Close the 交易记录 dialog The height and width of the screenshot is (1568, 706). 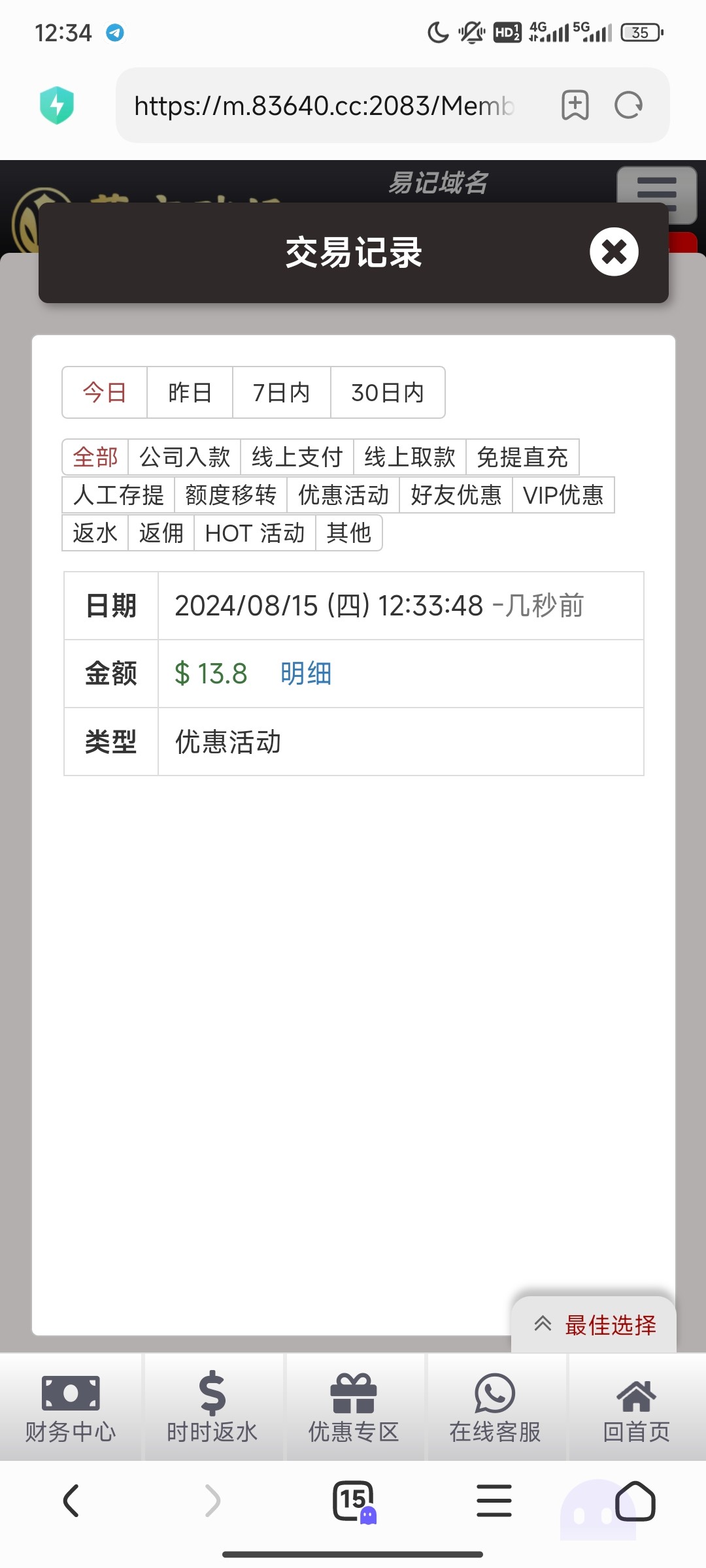614,252
